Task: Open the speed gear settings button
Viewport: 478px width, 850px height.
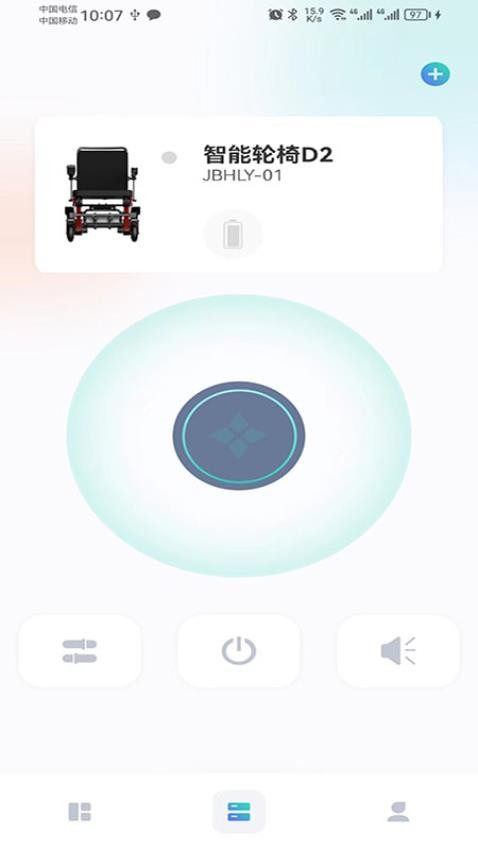Action: [80, 651]
